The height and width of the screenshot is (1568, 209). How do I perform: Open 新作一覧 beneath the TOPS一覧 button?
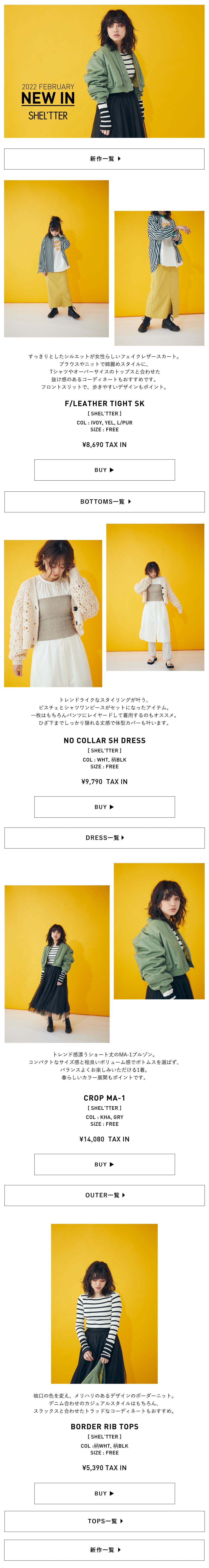coord(104,1550)
